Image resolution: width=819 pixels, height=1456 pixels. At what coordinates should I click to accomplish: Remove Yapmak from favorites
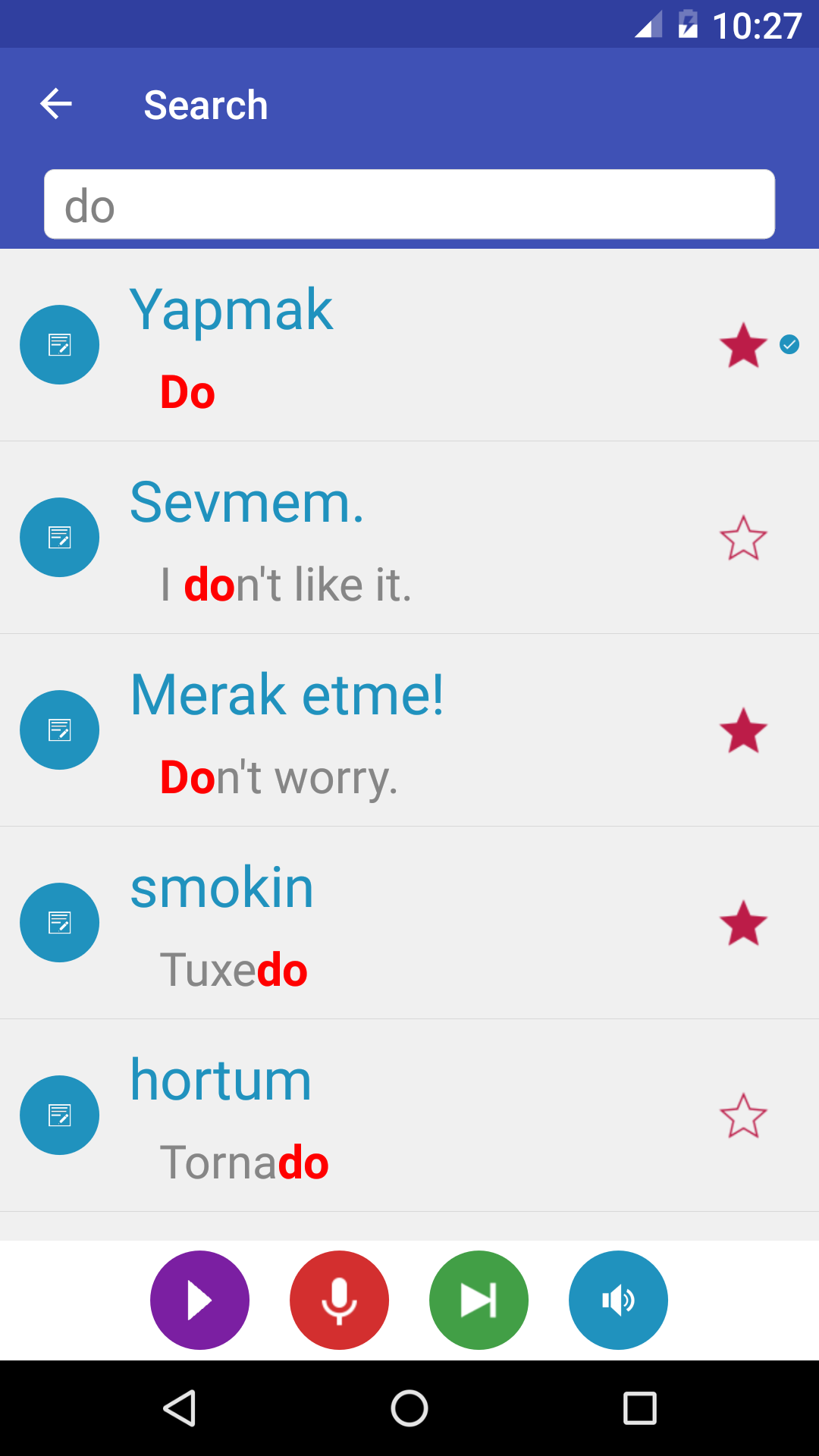click(x=743, y=346)
